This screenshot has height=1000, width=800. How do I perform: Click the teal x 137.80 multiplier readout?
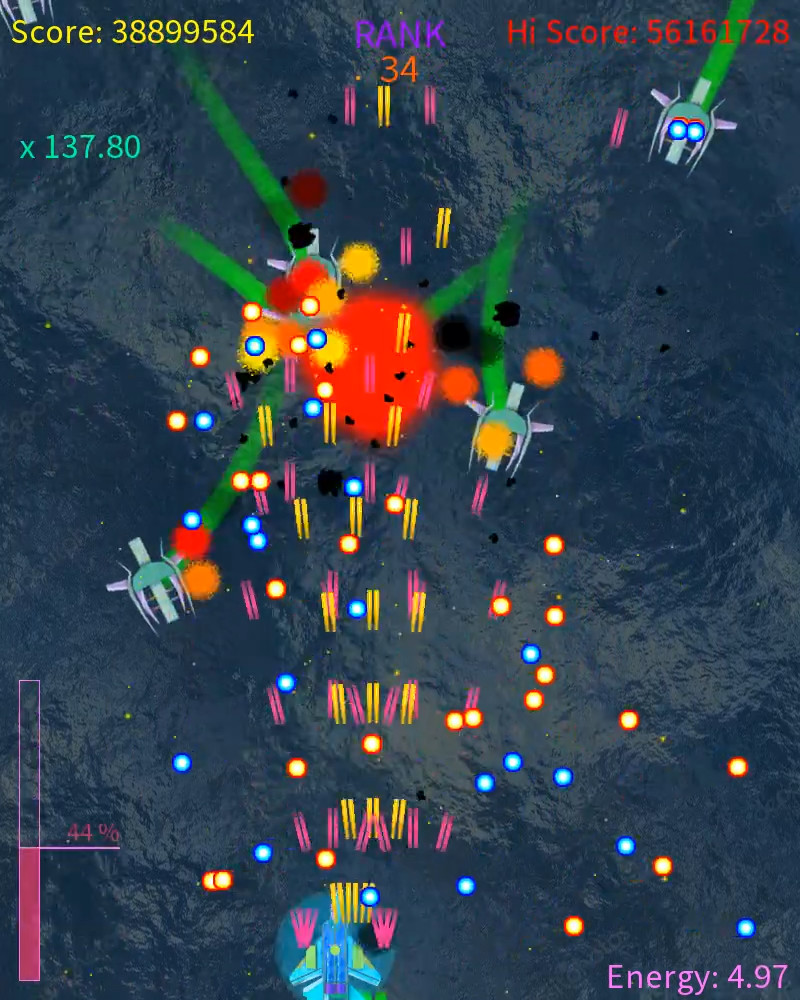coord(80,148)
